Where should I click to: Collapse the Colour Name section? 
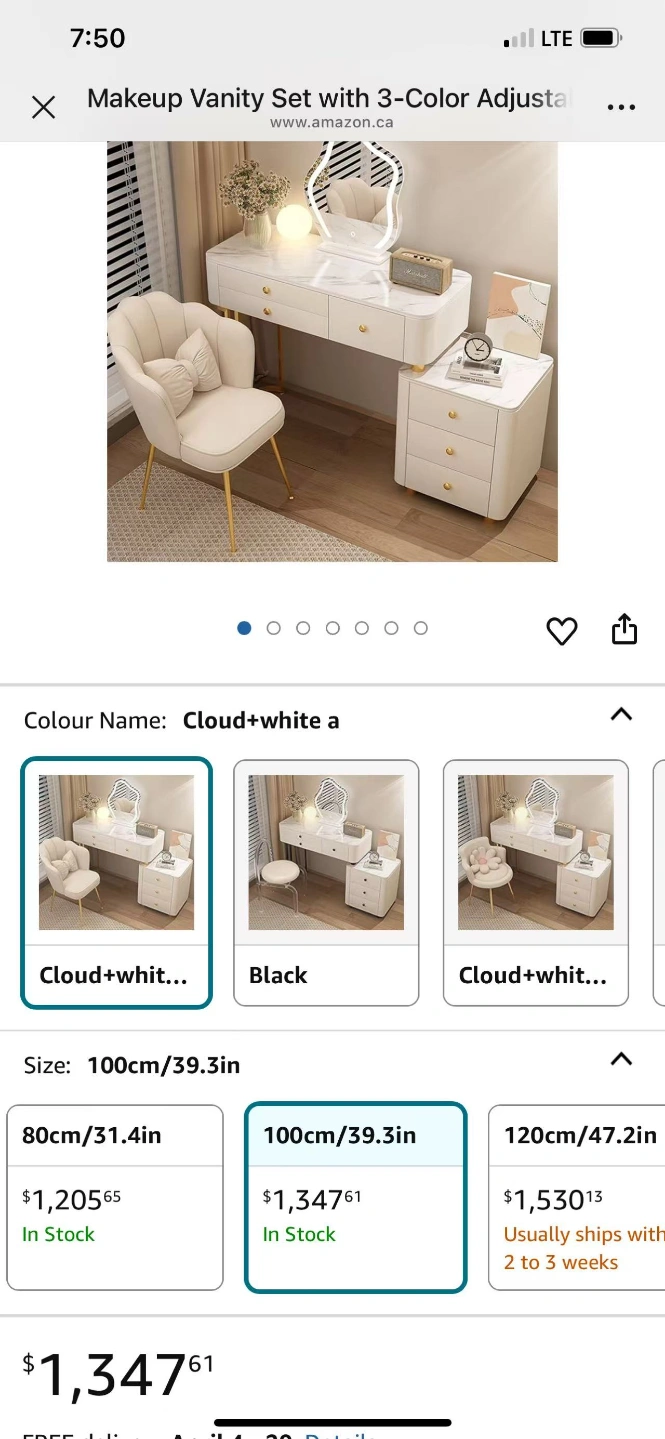pyautogui.click(x=621, y=714)
